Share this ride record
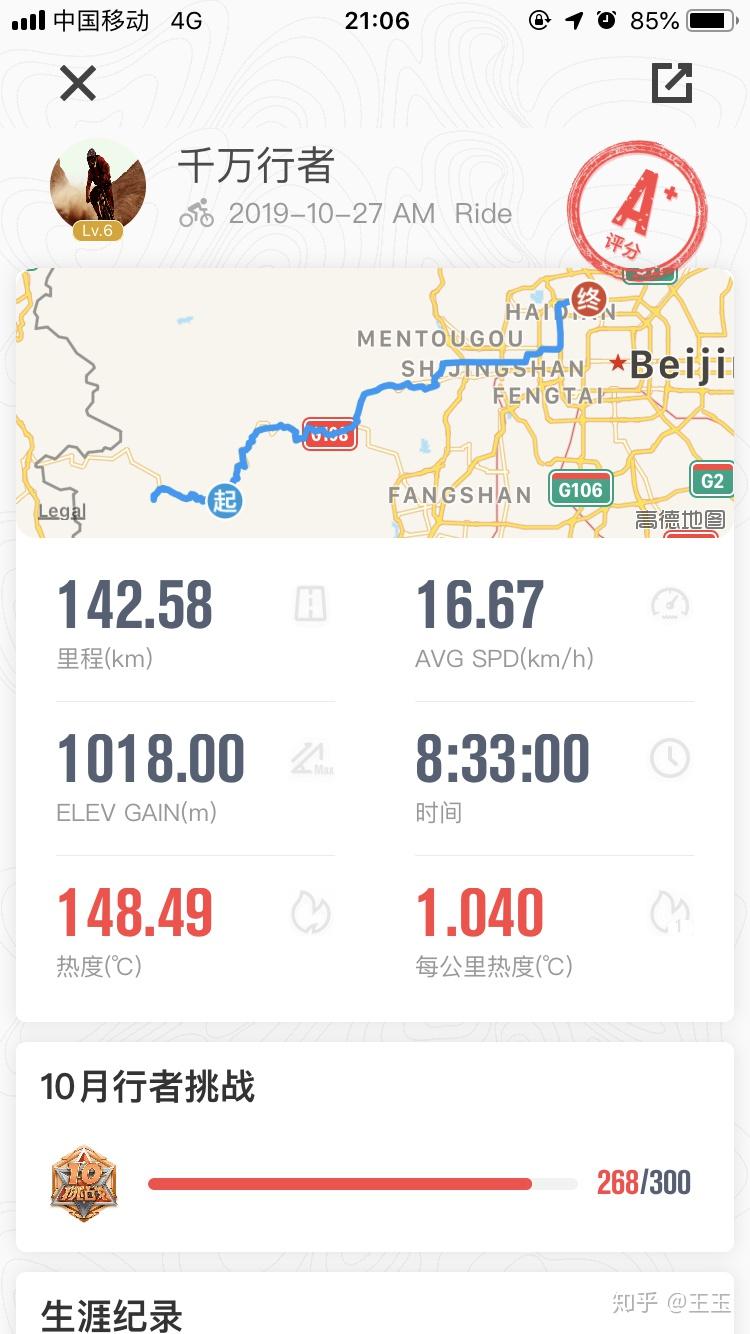This screenshot has width=750, height=1334. [x=672, y=83]
